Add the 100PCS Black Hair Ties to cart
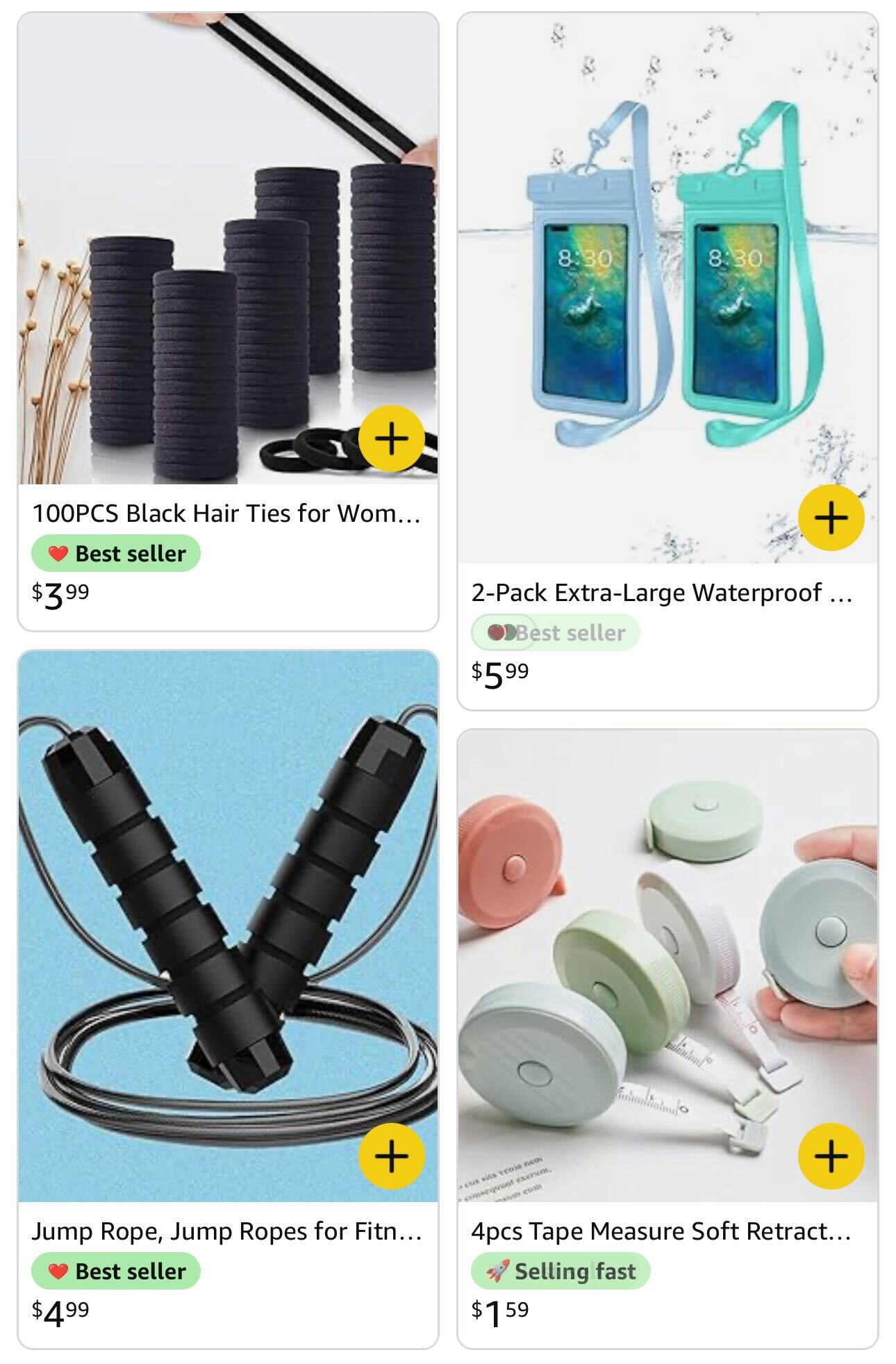 391,438
